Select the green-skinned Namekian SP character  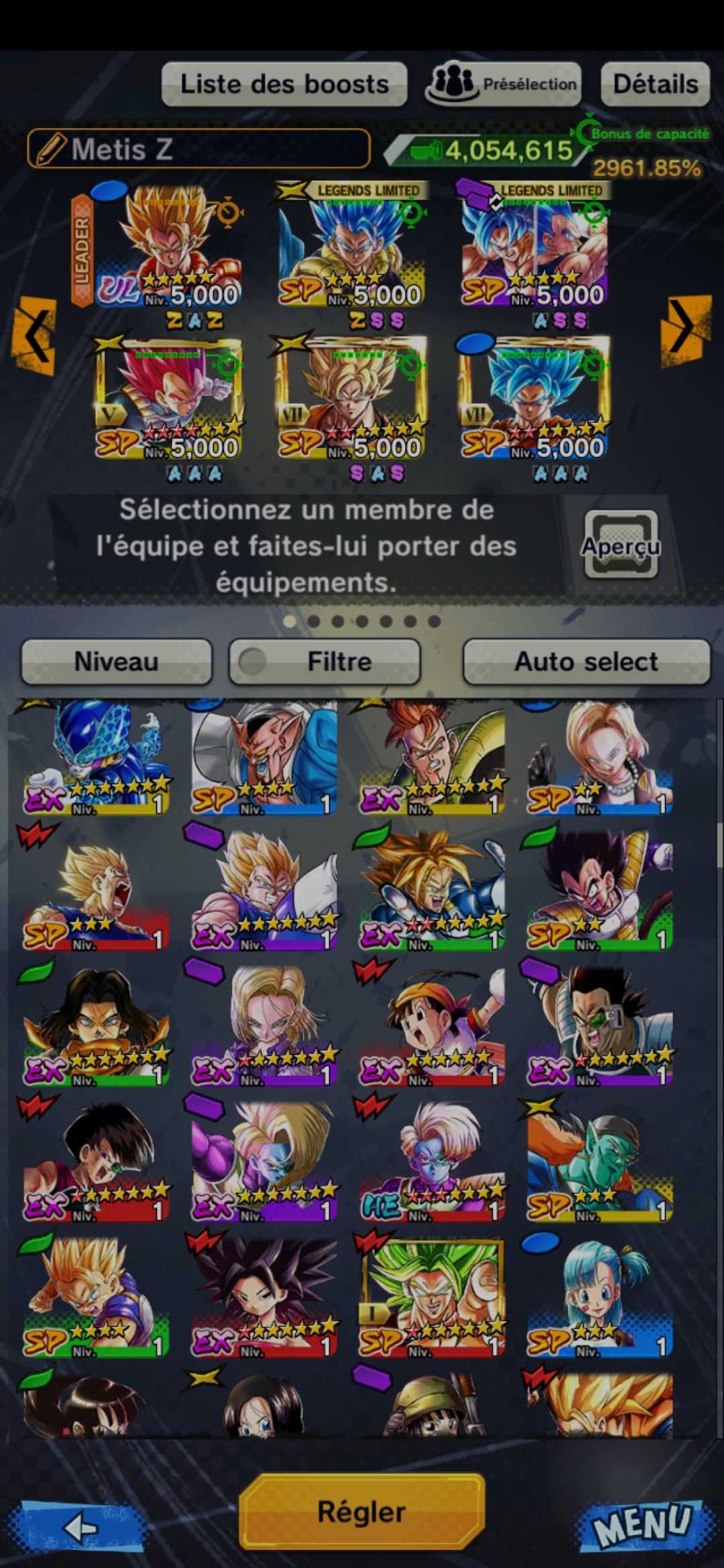[599, 1161]
